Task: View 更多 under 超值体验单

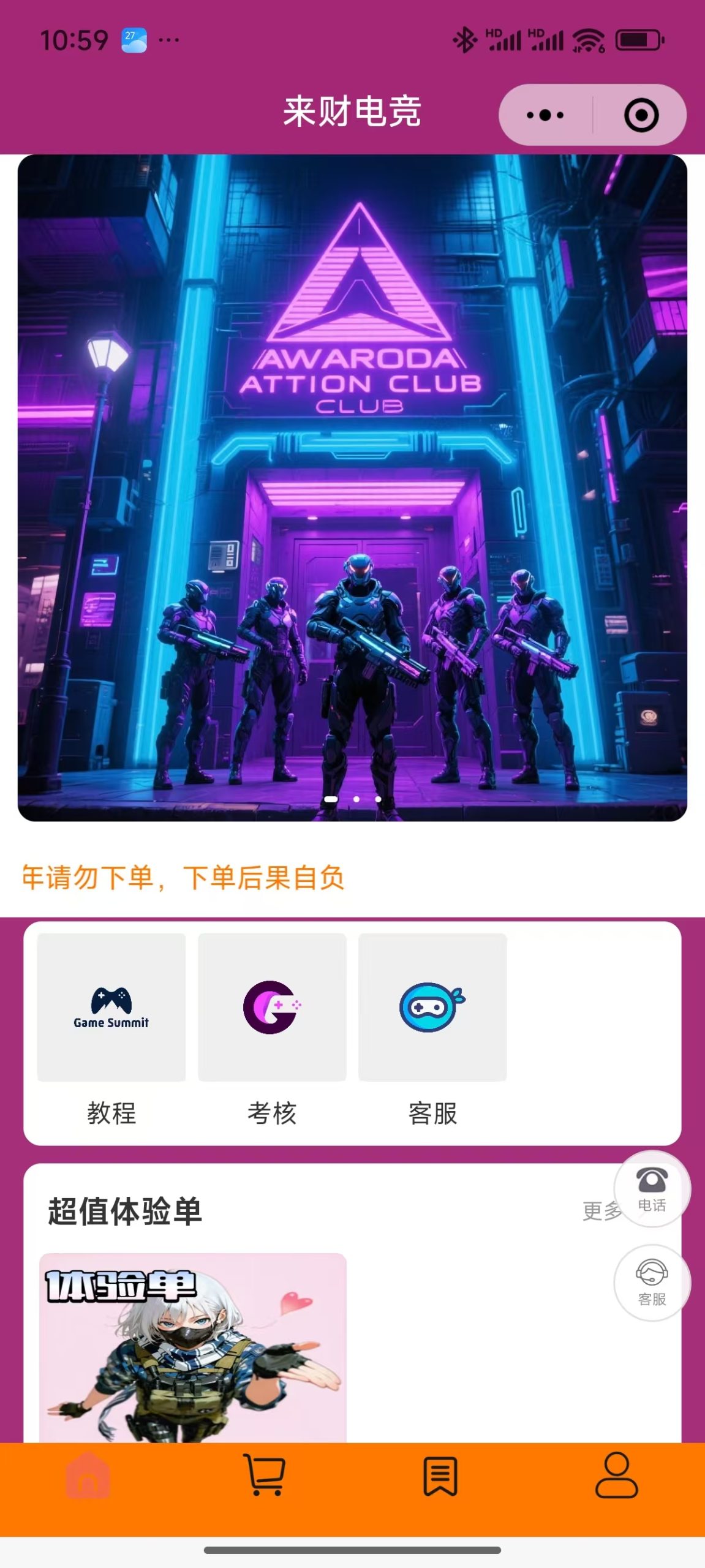Action: tap(600, 1211)
